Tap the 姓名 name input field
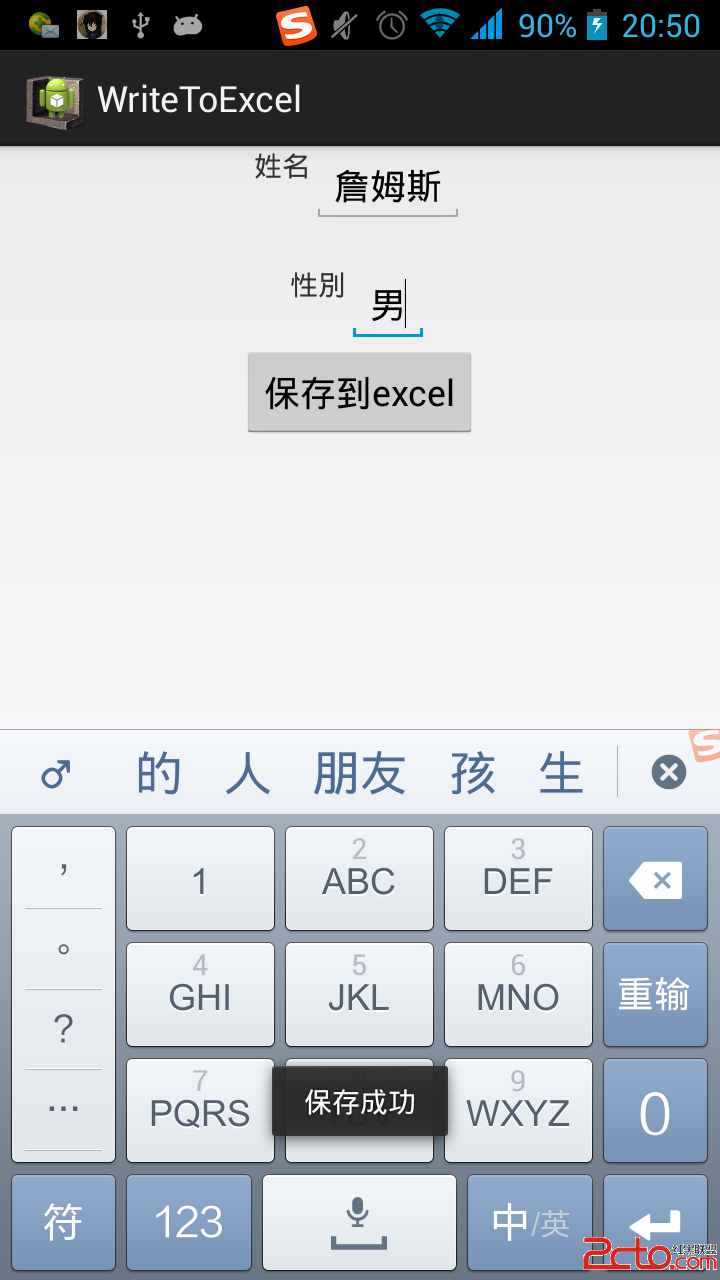Image resolution: width=720 pixels, height=1280 pixels. click(387, 188)
